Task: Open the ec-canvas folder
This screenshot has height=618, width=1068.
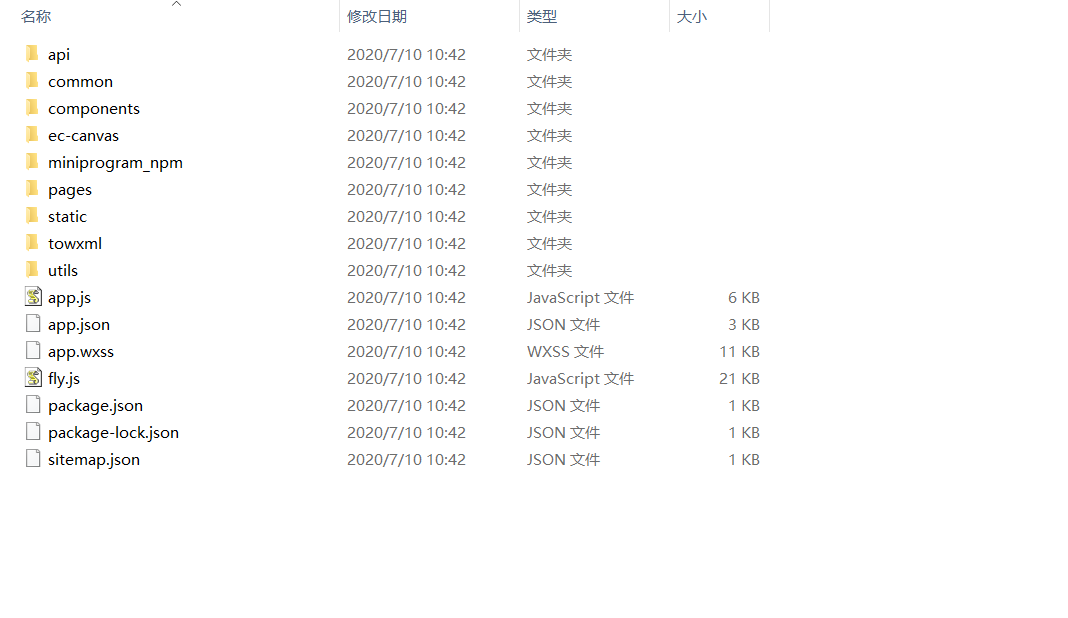Action: (83, 136)
